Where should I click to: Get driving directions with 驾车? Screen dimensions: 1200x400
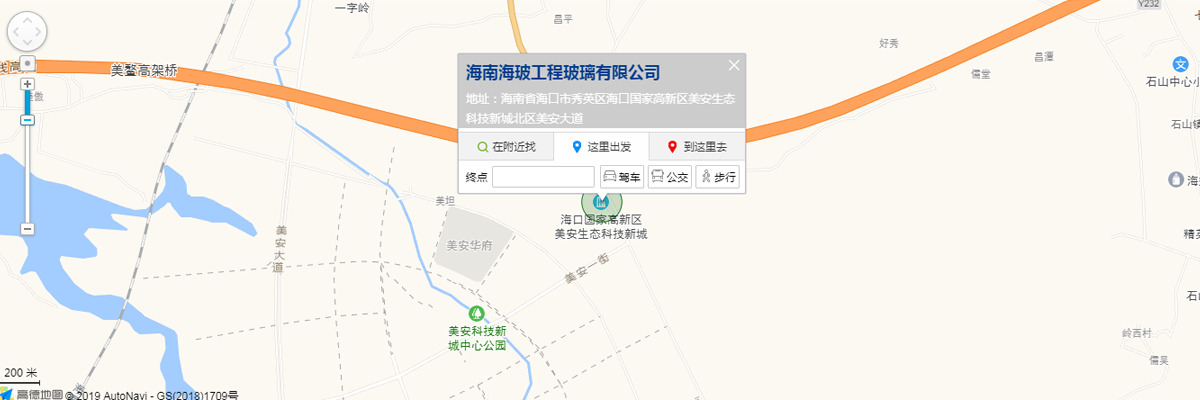[621, 177]
